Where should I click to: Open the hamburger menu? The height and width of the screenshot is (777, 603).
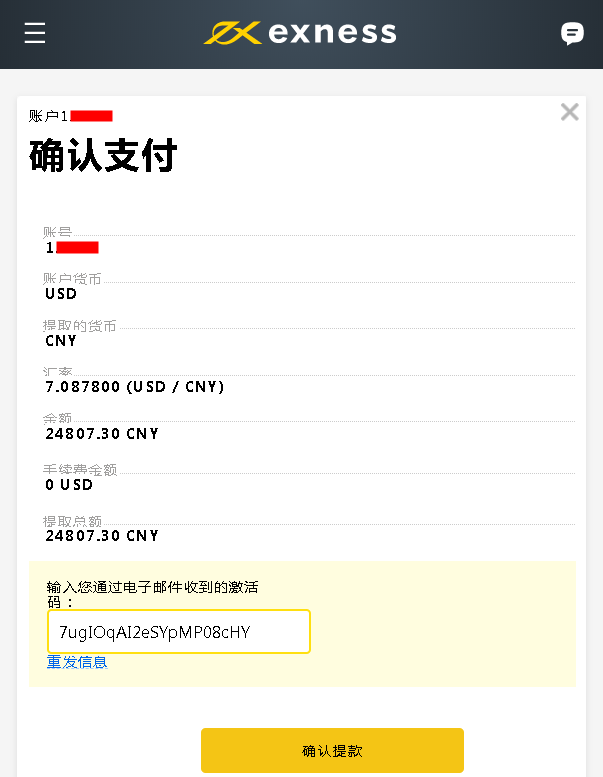pyautogui.click(x=35, y=34)
